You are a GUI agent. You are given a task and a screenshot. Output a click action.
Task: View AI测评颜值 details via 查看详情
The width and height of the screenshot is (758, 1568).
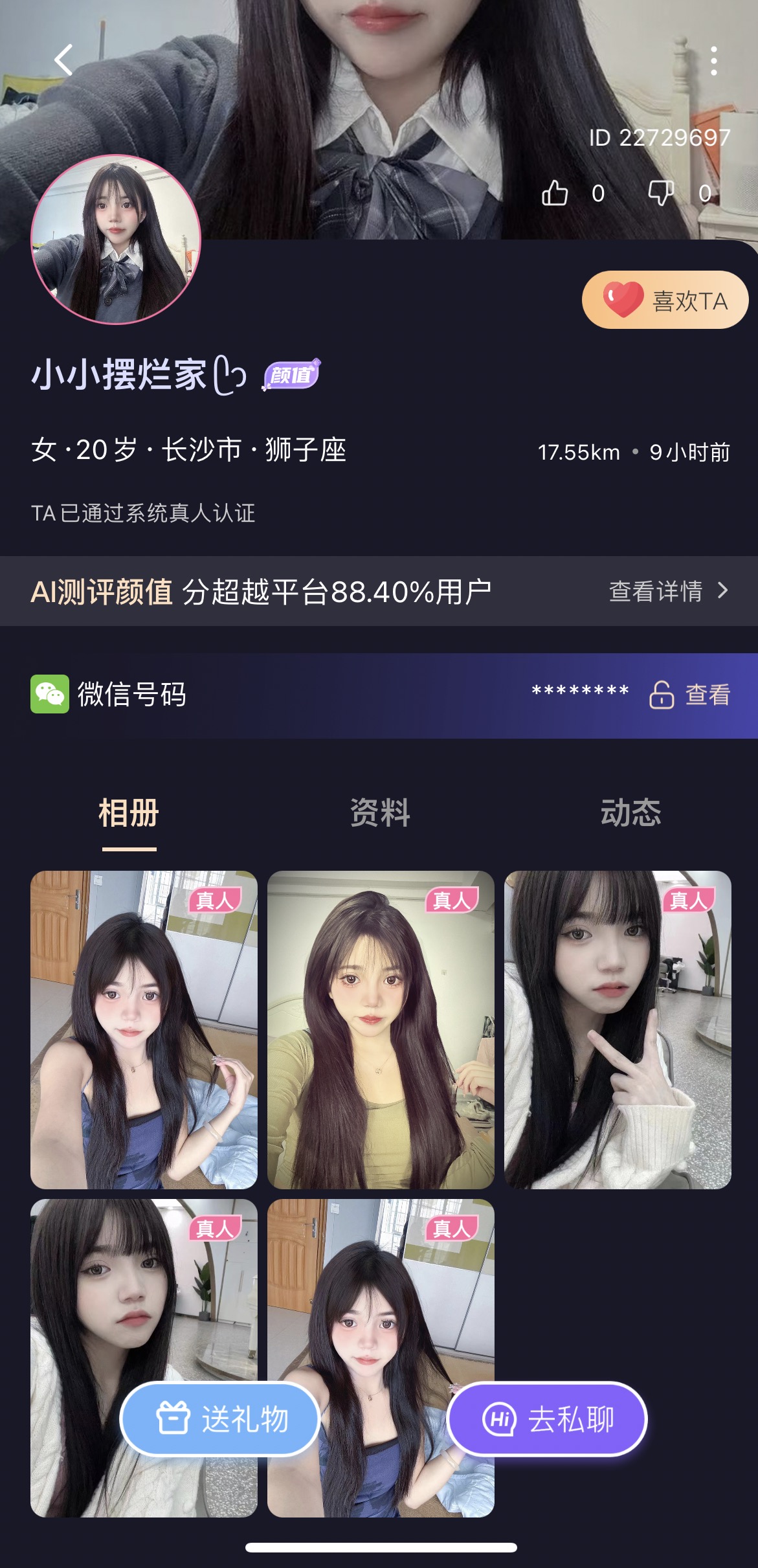click(x=668, y=591)
